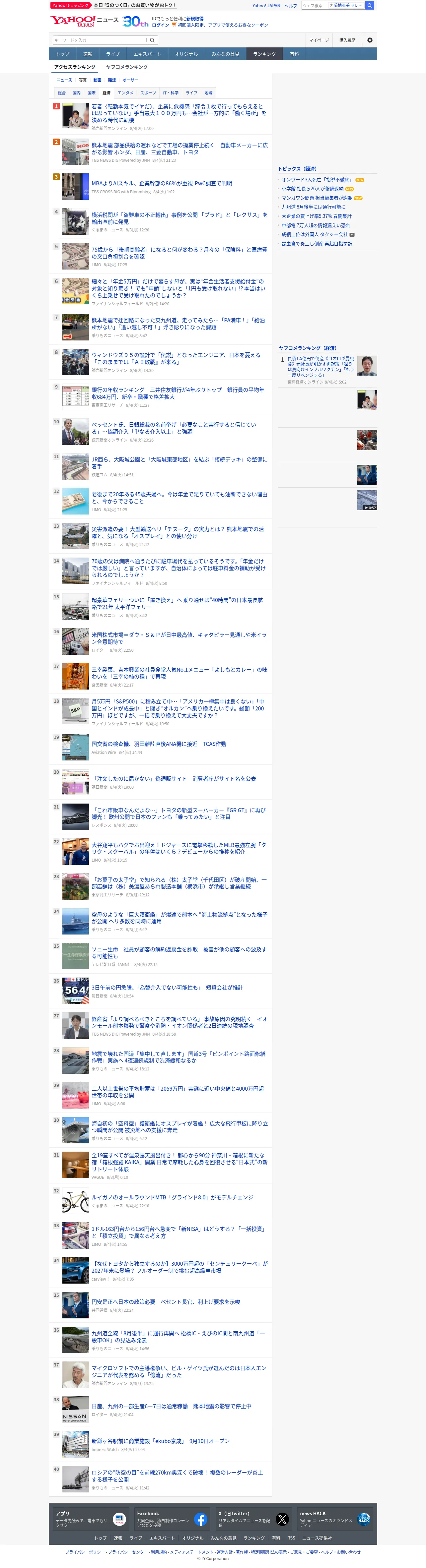The width and height of the screenshot is (426, 1568).
Task: Switch to the ランキング navigation tab
Action: [x=264, y=54]
